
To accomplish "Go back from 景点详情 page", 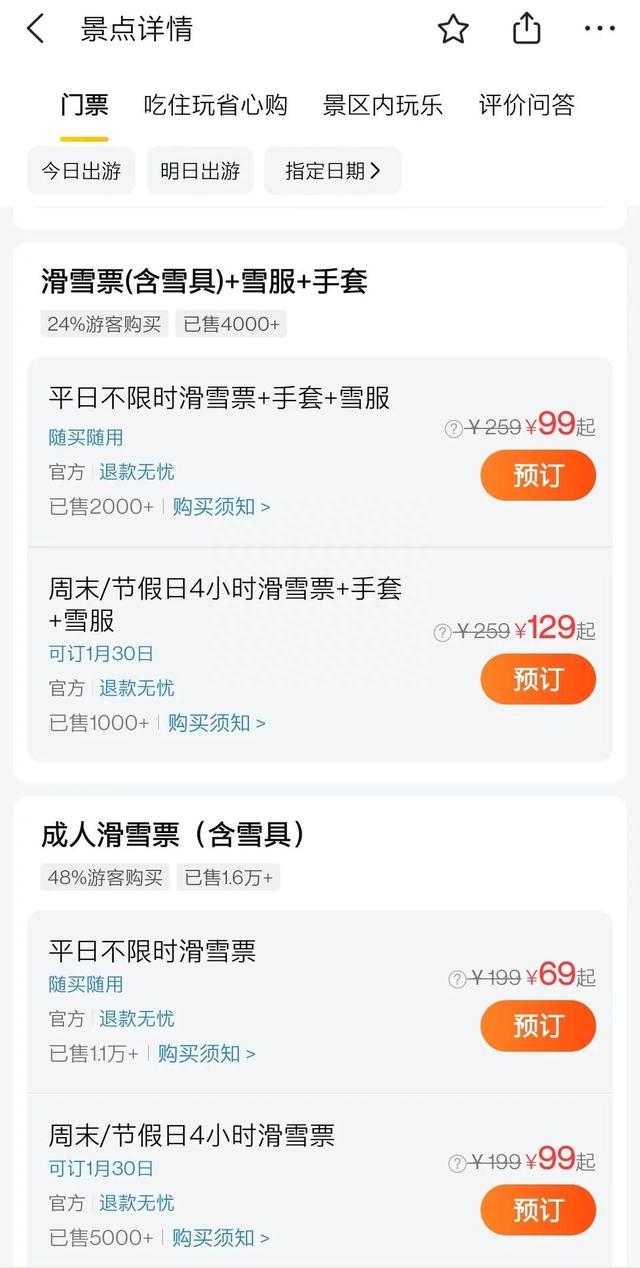I will point(36,29).
